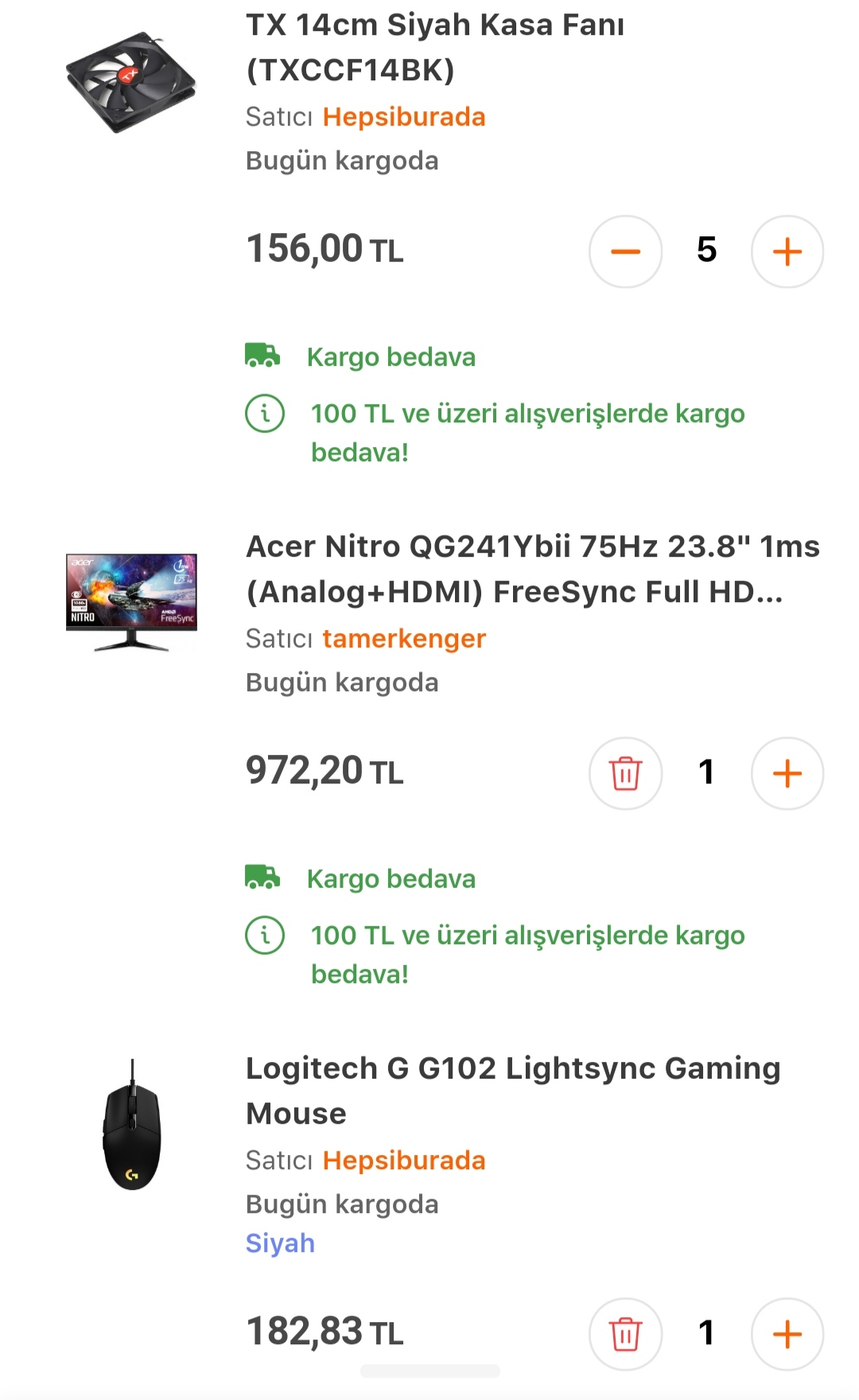859x1400 pixels.
Task: View the Acer Nitro QG241Ybii monitor details
Action: [532, 569]
